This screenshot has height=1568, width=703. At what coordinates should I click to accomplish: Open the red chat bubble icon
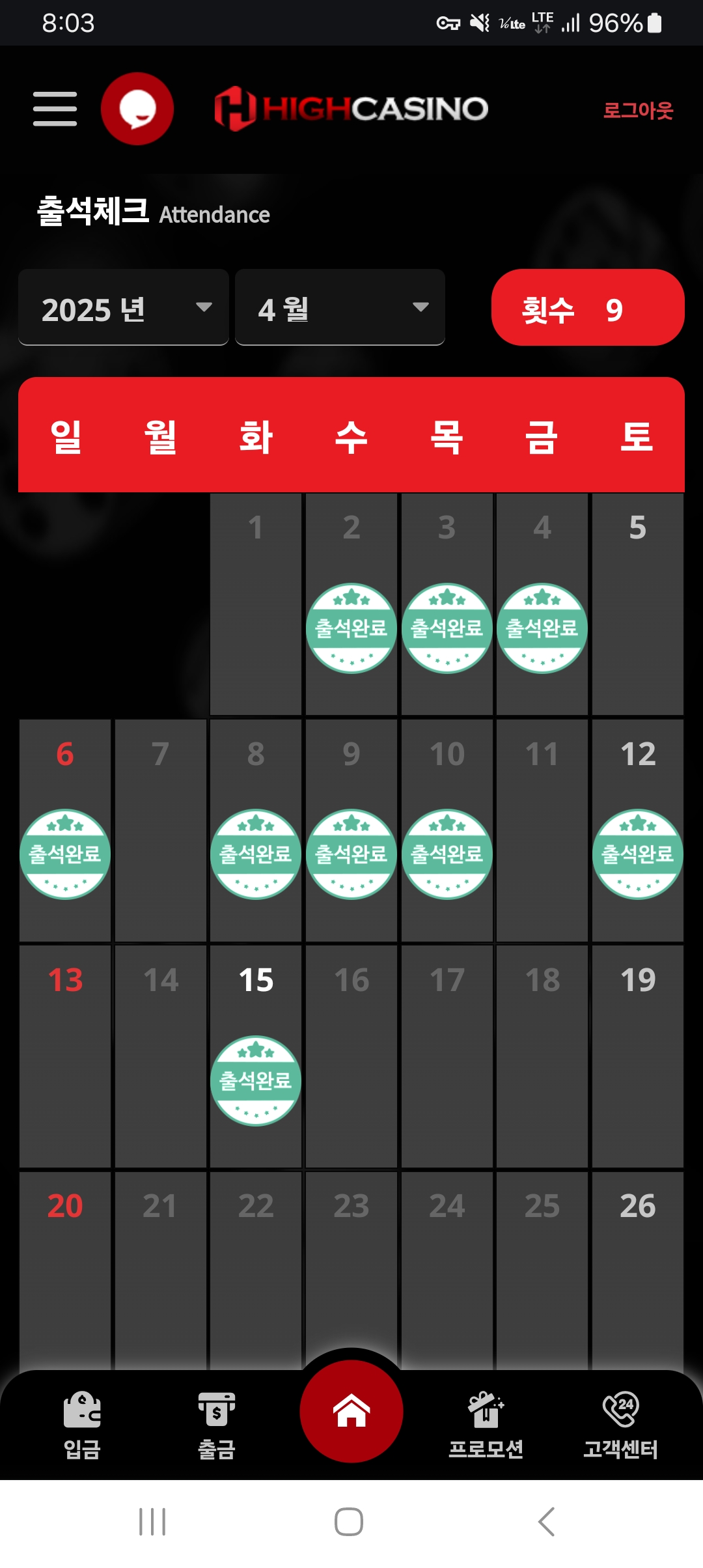pyautogui.click(x=137, y=109)
